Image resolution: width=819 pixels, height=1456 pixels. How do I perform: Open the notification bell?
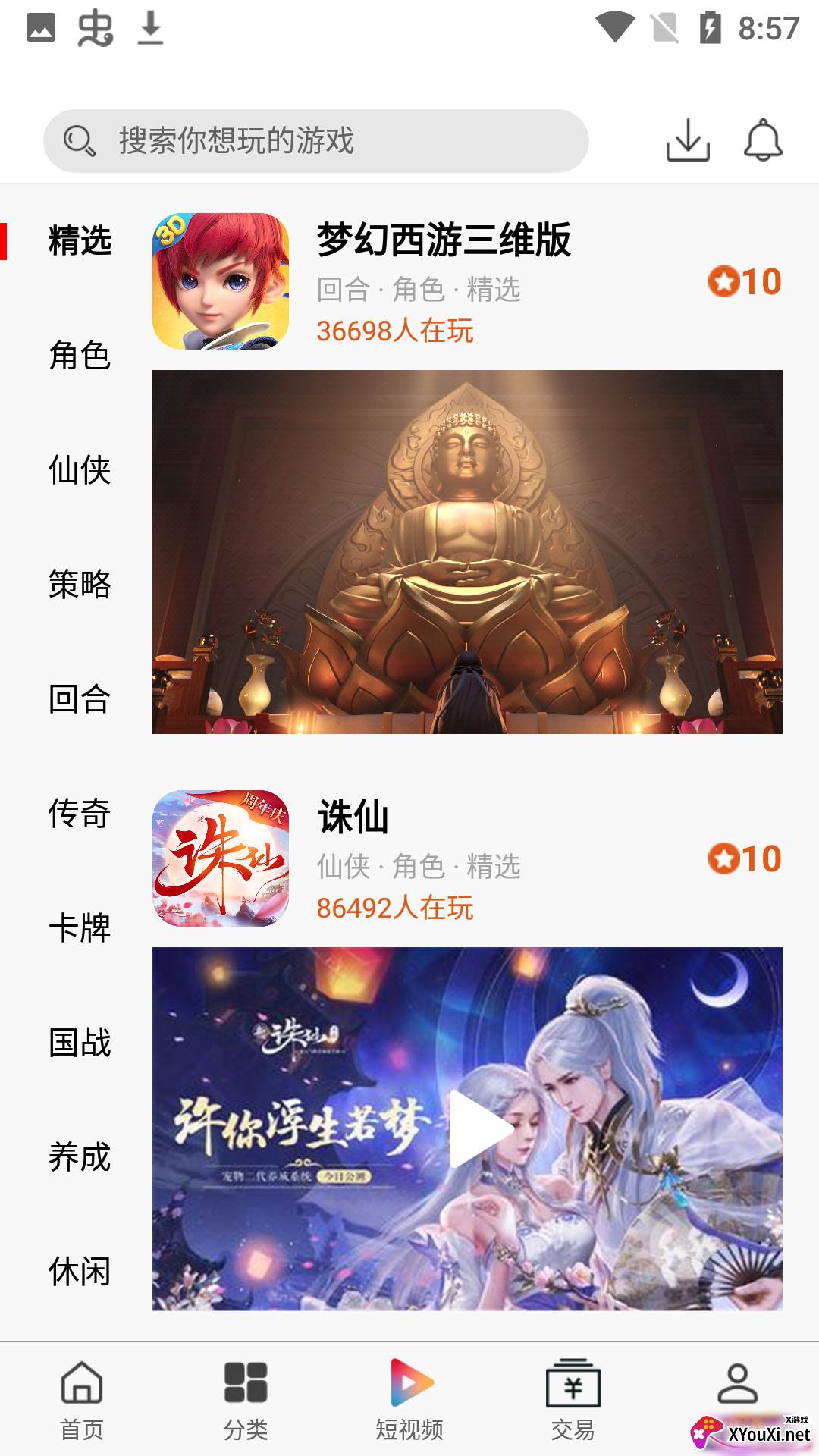764,139
